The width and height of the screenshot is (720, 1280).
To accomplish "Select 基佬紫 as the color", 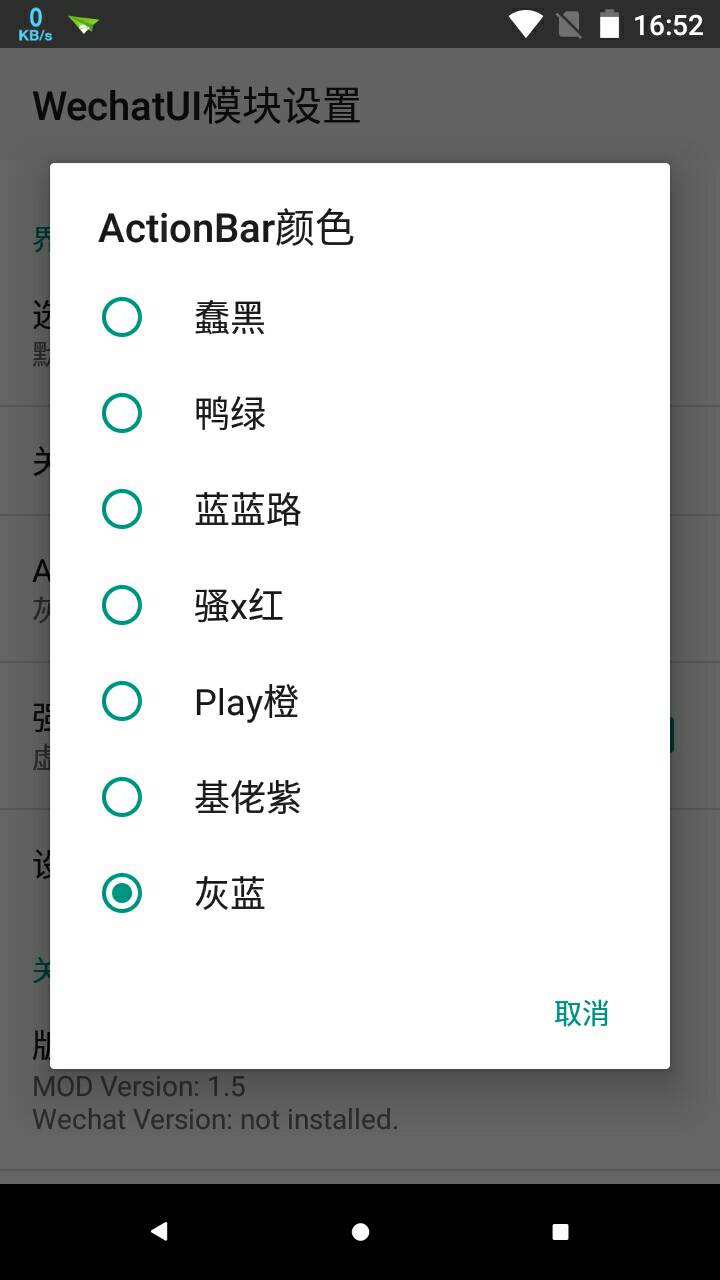I will (x=360, y=798).
